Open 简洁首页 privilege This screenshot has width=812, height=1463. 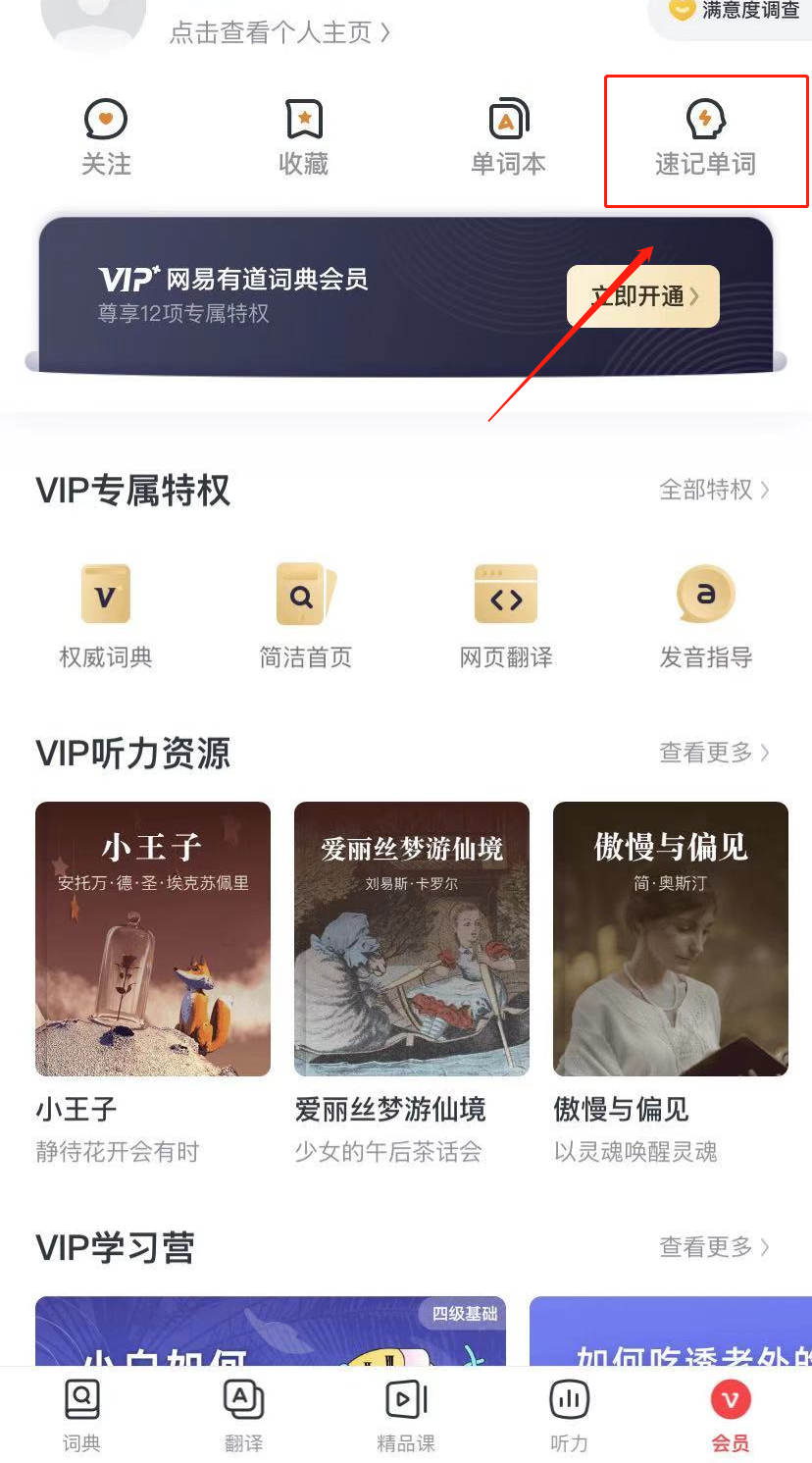[305, 615]
